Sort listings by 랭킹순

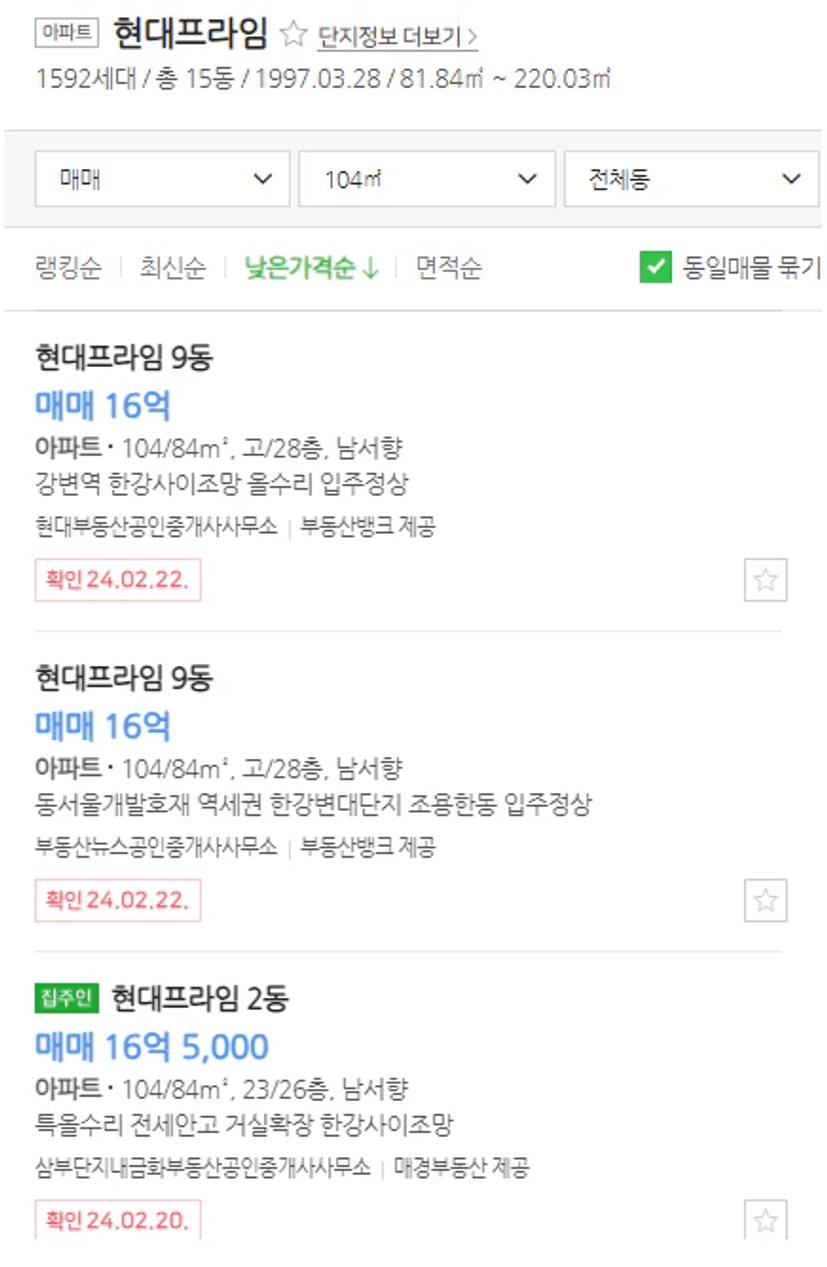pos(69,268)
